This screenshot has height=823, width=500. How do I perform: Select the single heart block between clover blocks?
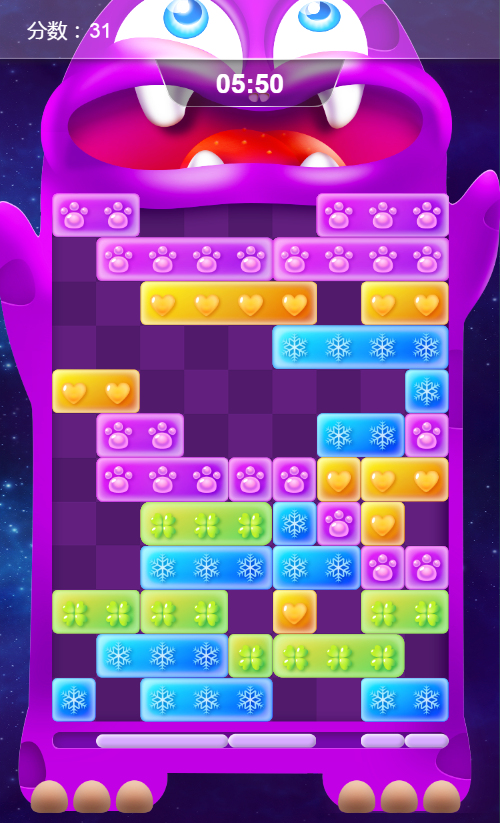(x=295, y=612)
